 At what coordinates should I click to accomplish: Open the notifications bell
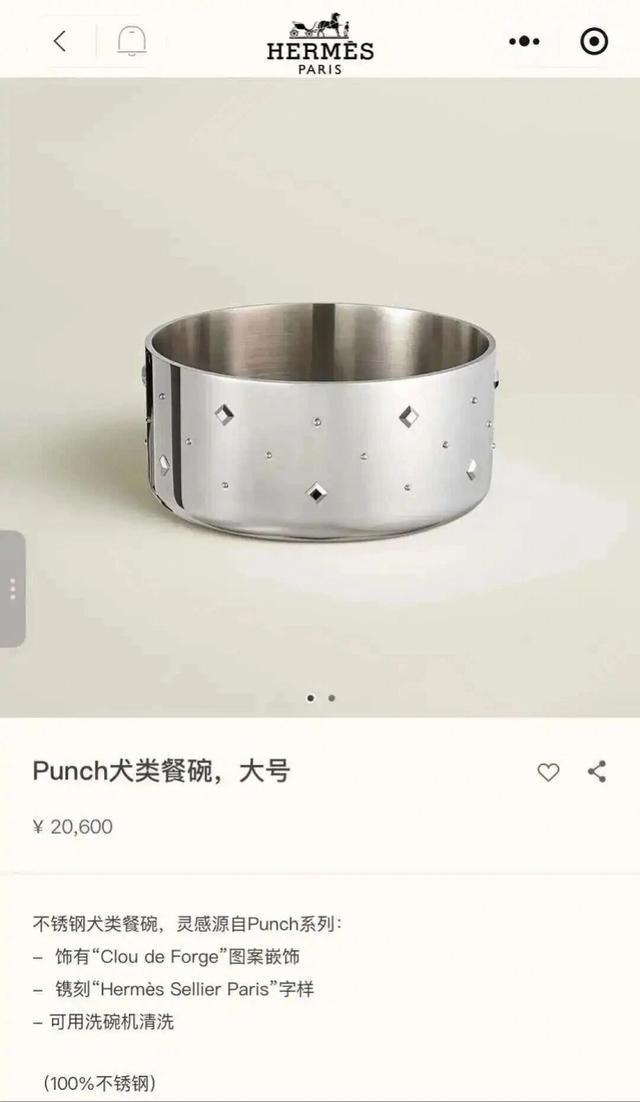(x=131, y=41)
